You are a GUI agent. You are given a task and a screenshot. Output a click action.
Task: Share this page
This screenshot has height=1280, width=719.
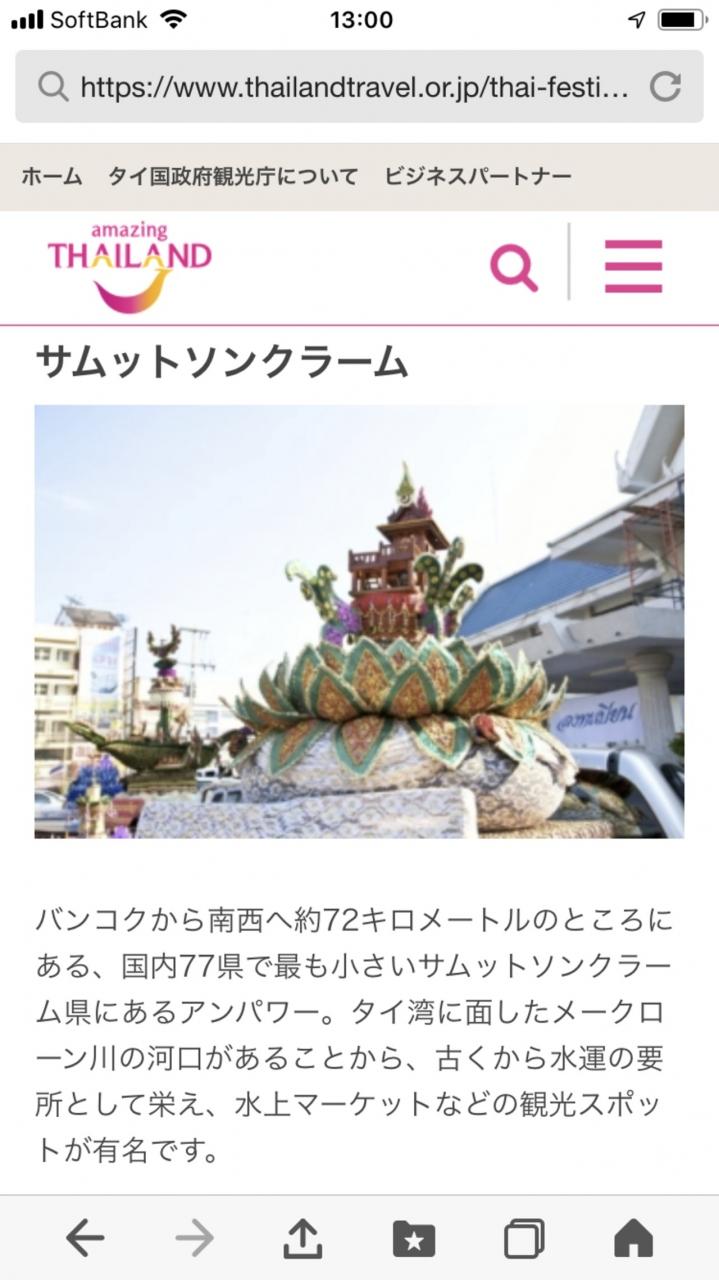303,1238
